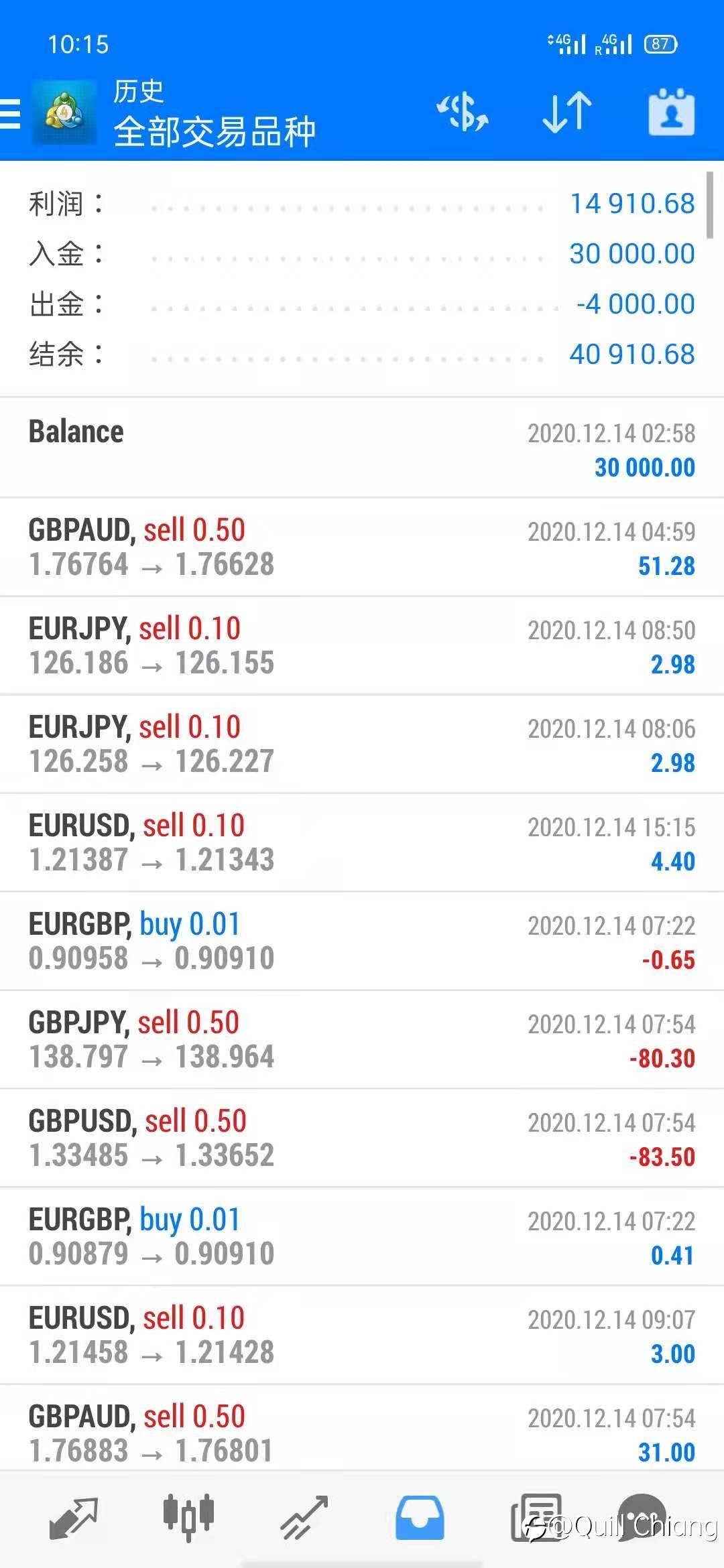Switch to the Quotes tab
Image resolution: width=724 pixels, height=1568 pixels.
coord(74,1517)
